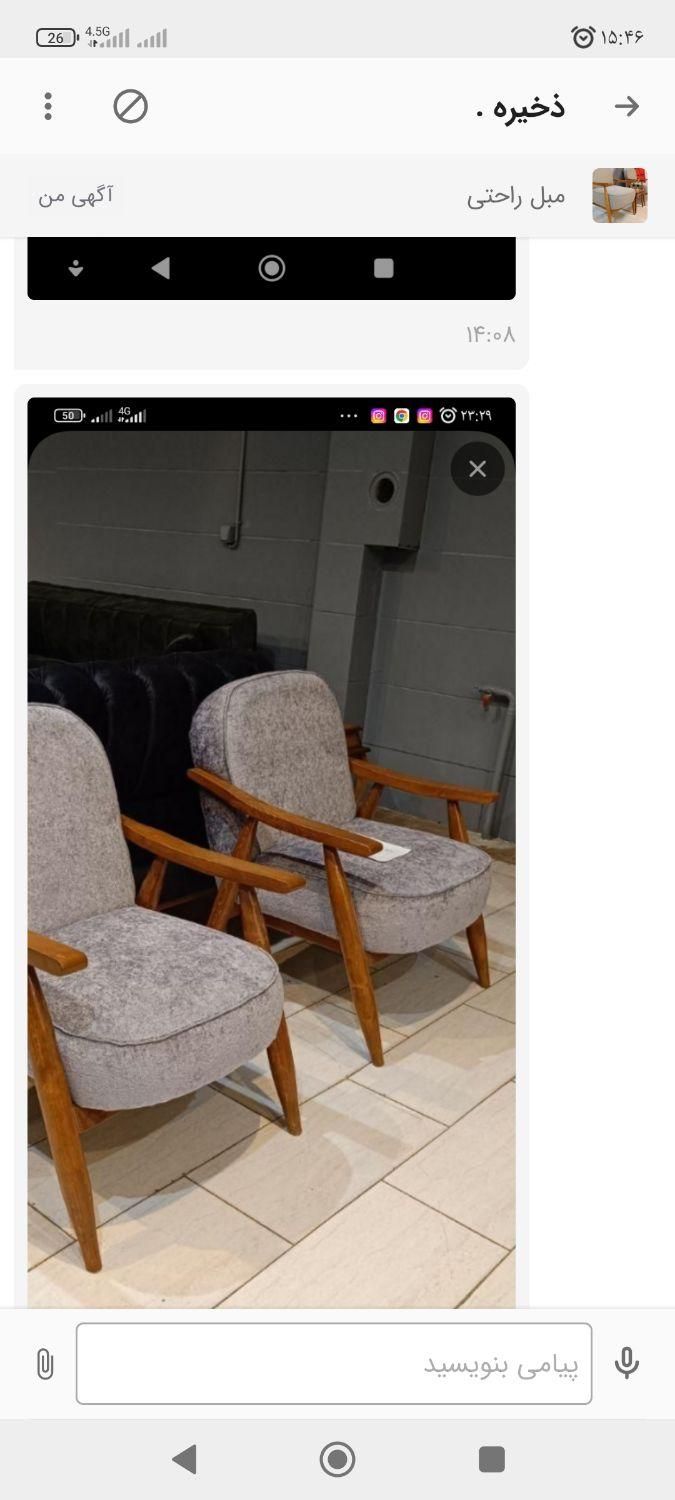Image resolution: width=675 pixels, height=1500 pixels.
Task: Attach a file with the paperclip
Action: [x=44, y=1364]
